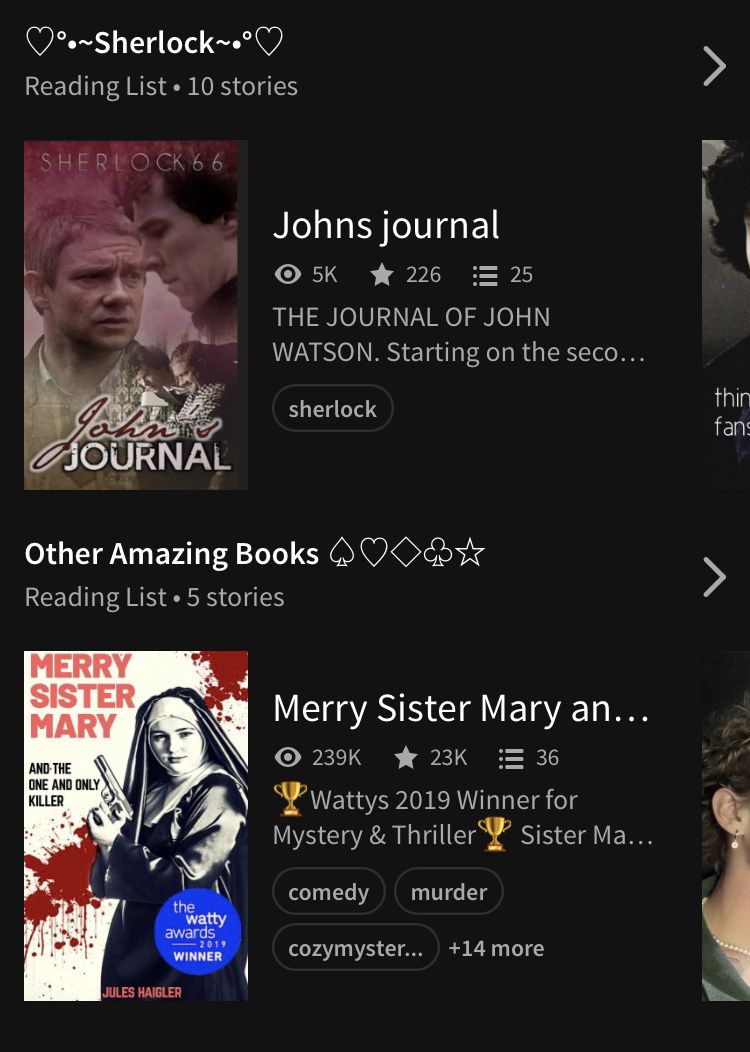The height and width of the screenshot is (1052, 750).
Task: Tap the comedy tag chip
Action: [x=328, y=892]
